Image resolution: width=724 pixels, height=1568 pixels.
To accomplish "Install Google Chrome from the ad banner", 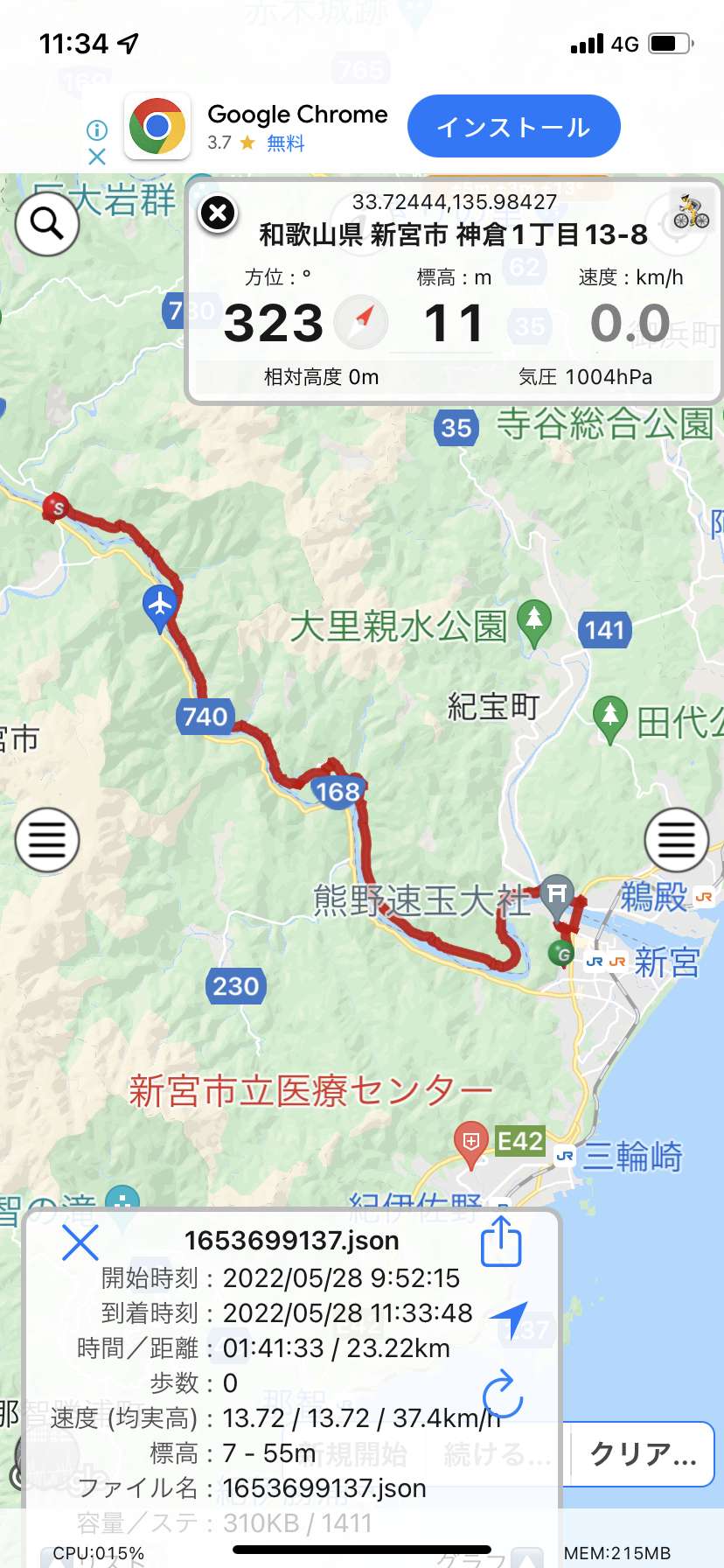I will pyautogui.click(x=513, y=127).
